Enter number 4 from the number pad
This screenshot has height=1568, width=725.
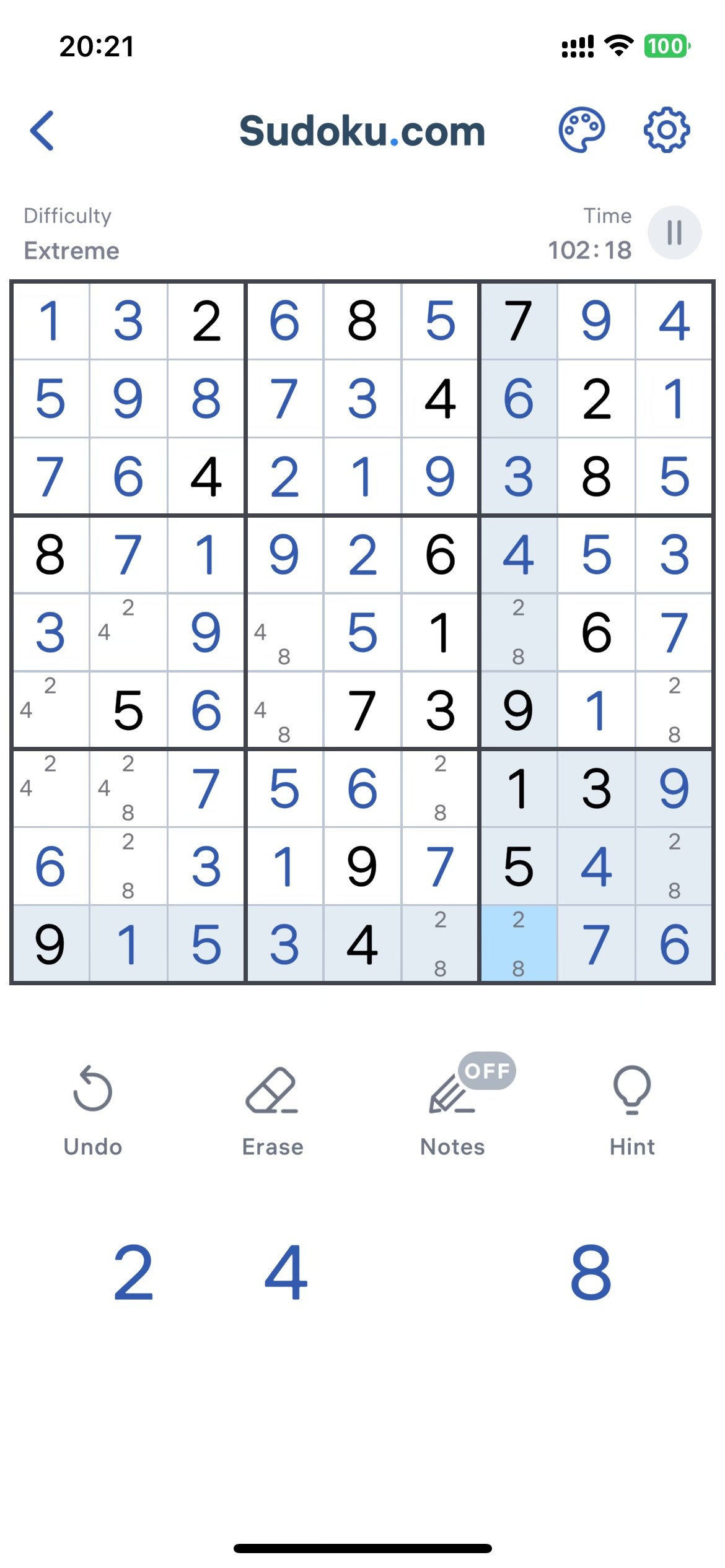[x=286, y=1273]
